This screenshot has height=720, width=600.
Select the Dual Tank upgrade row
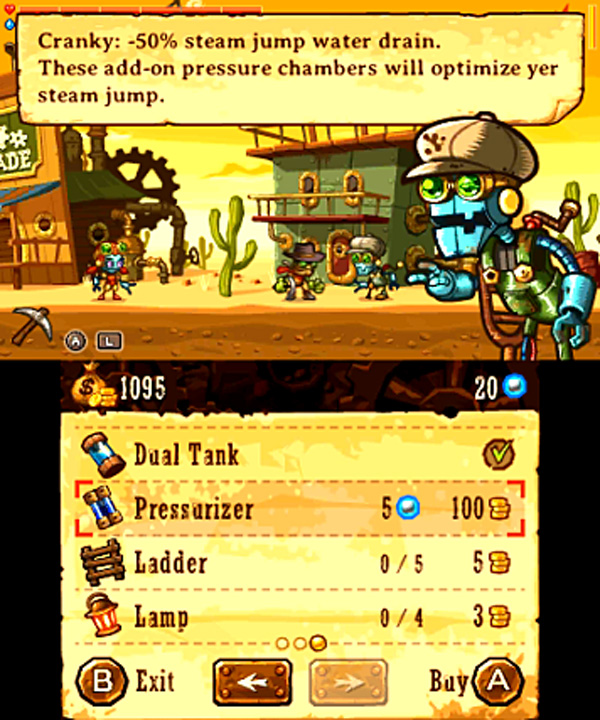300,455
